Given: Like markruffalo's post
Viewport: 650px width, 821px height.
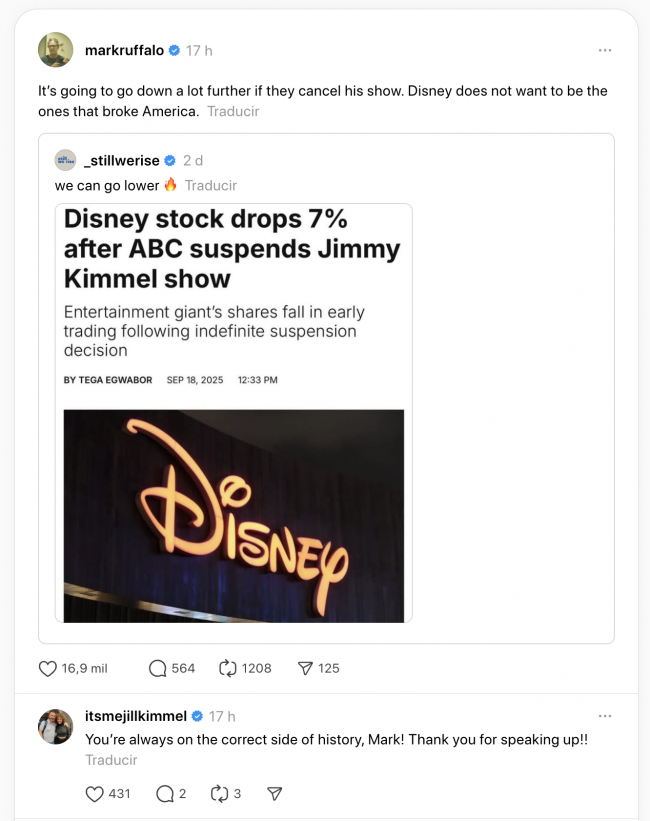Looking at the screenshot, I should pyautogui.click(x=48, y=668).
